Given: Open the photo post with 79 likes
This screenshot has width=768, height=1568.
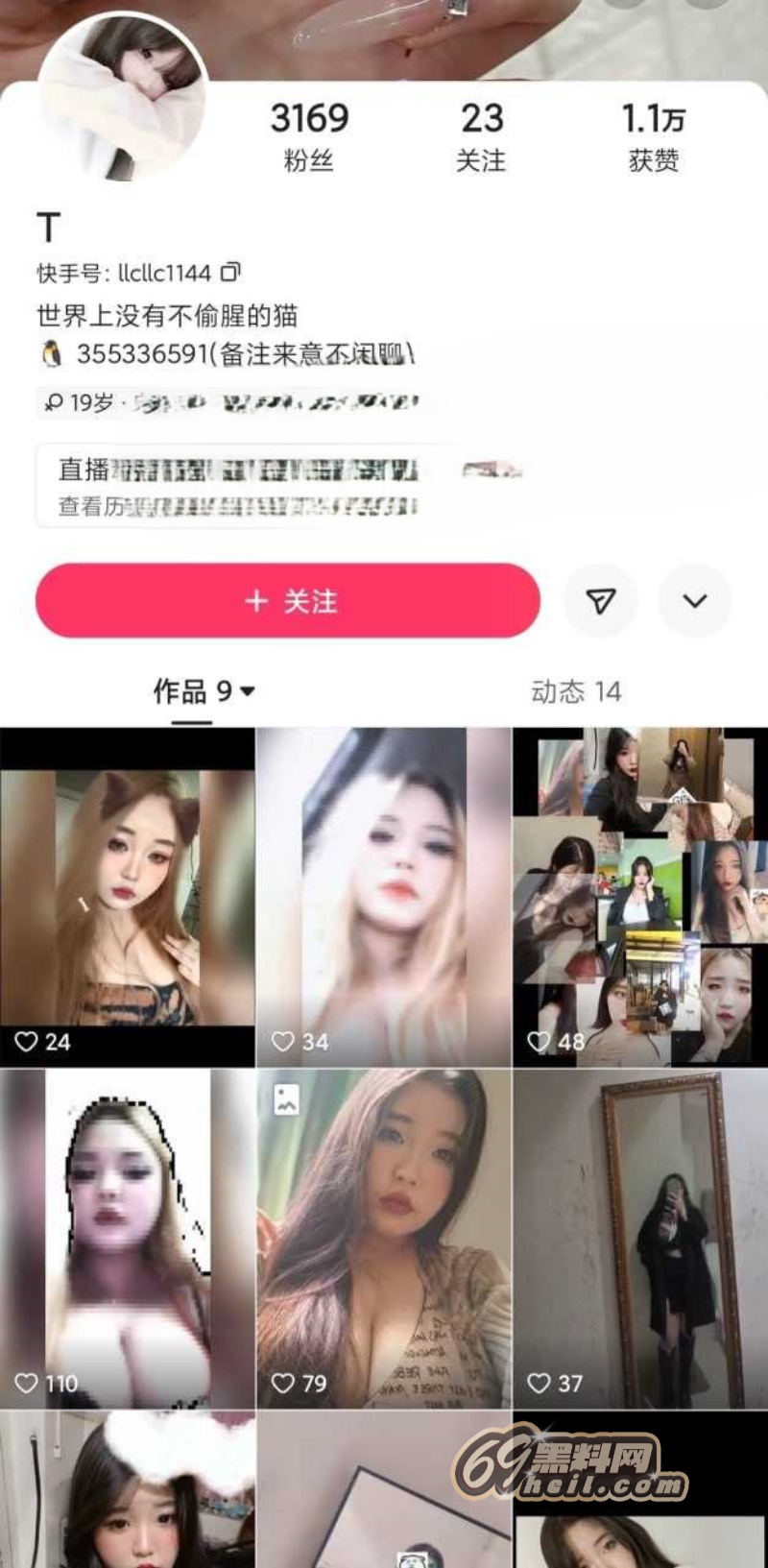Looking at the screenshot, I should [x=384, y=1239].
